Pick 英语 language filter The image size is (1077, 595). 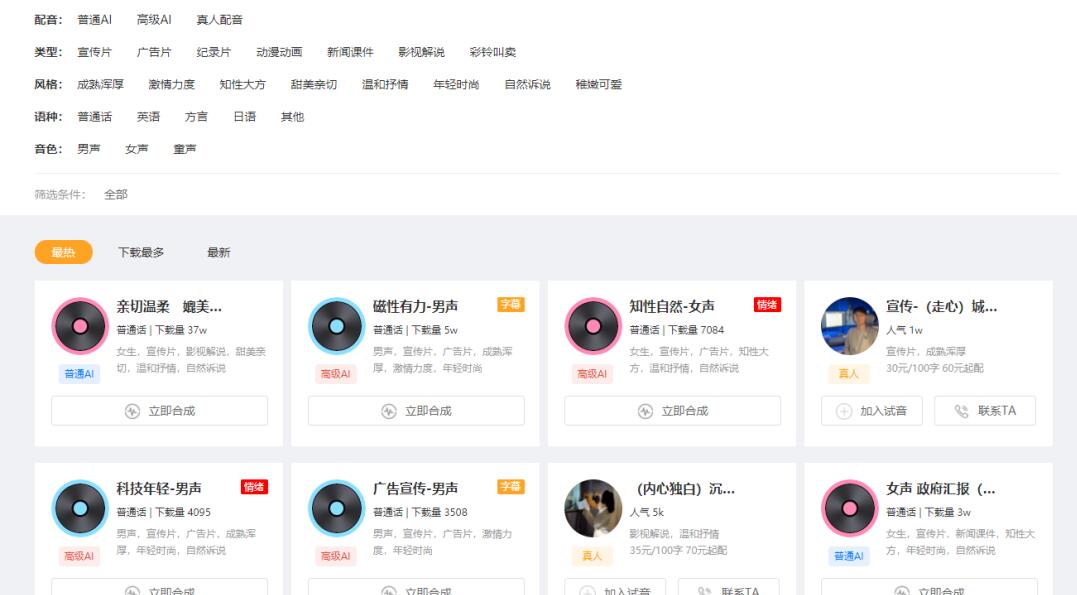[148, 117]
